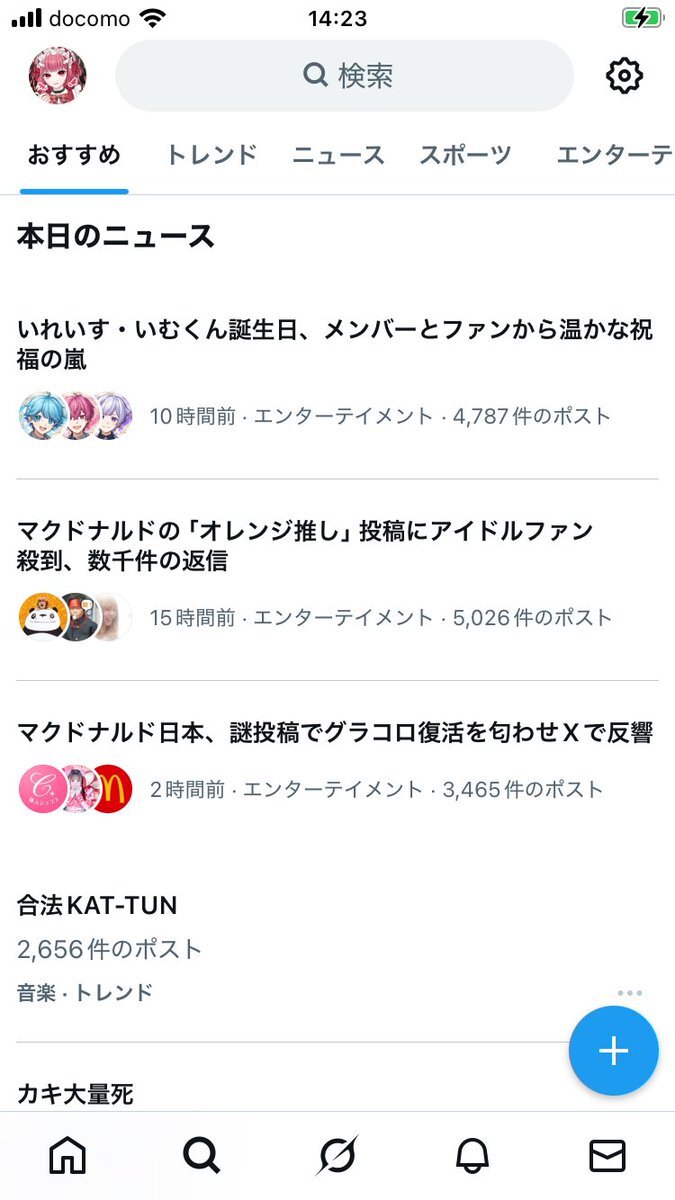This screenshot has height=1200, width=675.
Task: Compose a new post
Action: [x=613, y=1051]
